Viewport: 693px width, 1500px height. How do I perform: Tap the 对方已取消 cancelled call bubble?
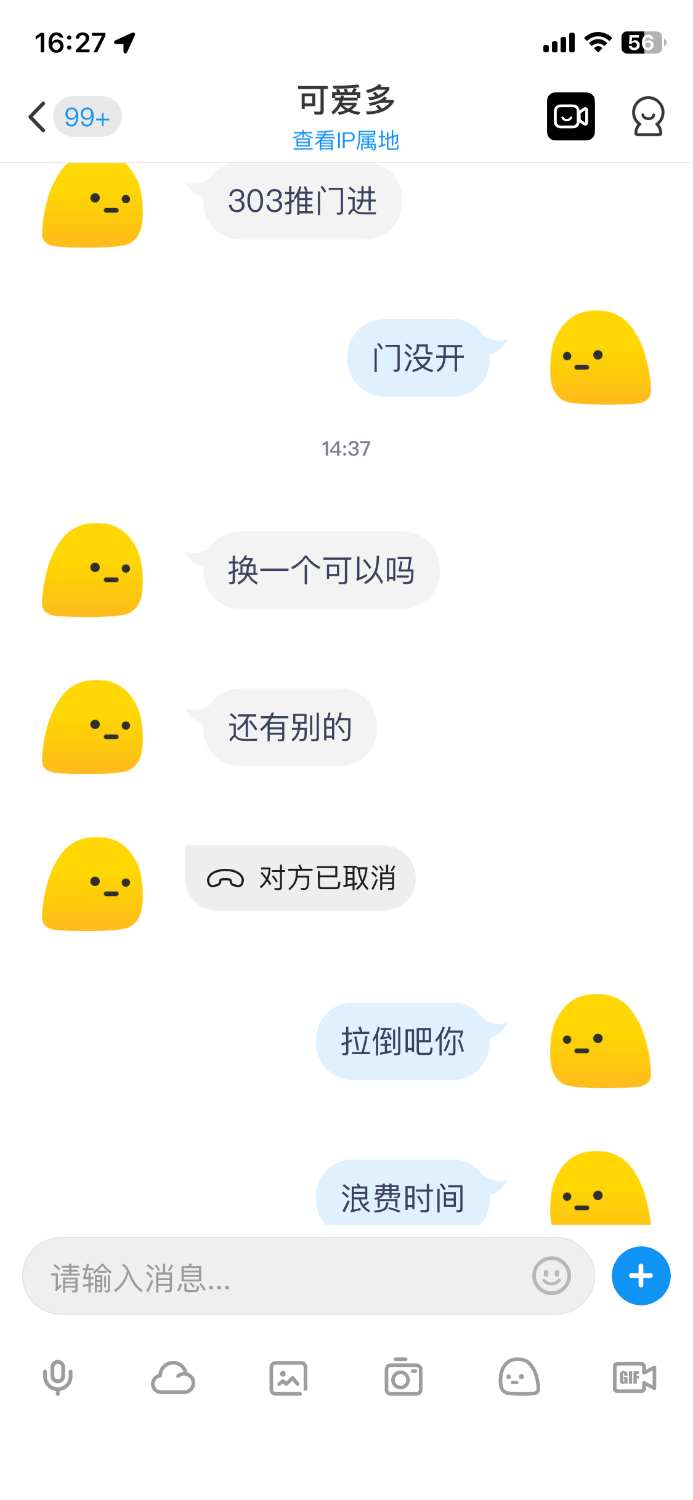tap(300, 878)
